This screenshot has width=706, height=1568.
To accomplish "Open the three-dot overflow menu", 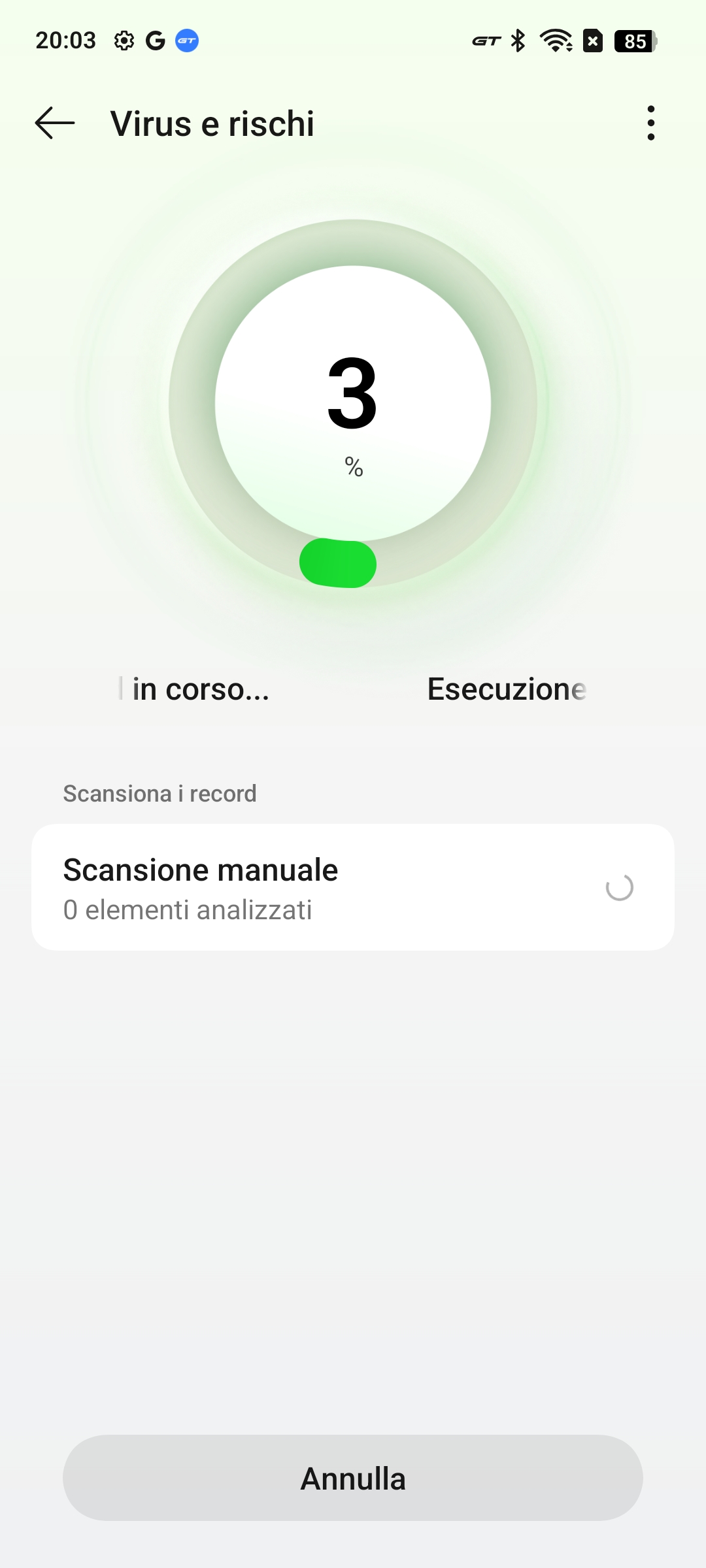I will coord(650,123).
